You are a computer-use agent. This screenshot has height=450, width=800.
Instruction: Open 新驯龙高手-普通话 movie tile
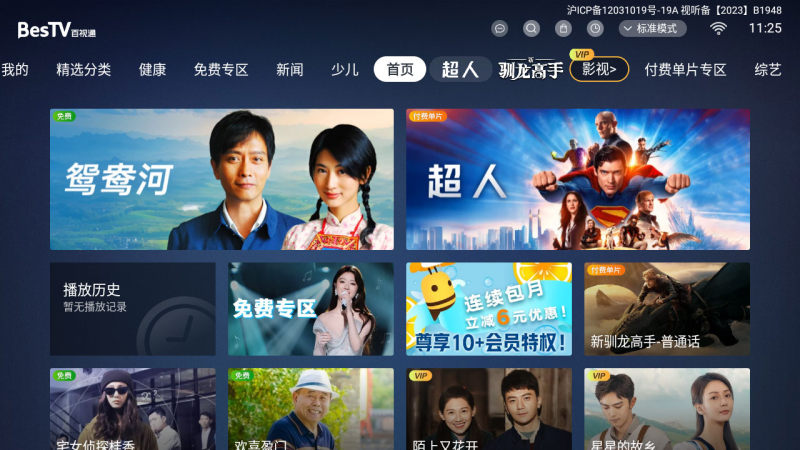[x=666, y=309]
